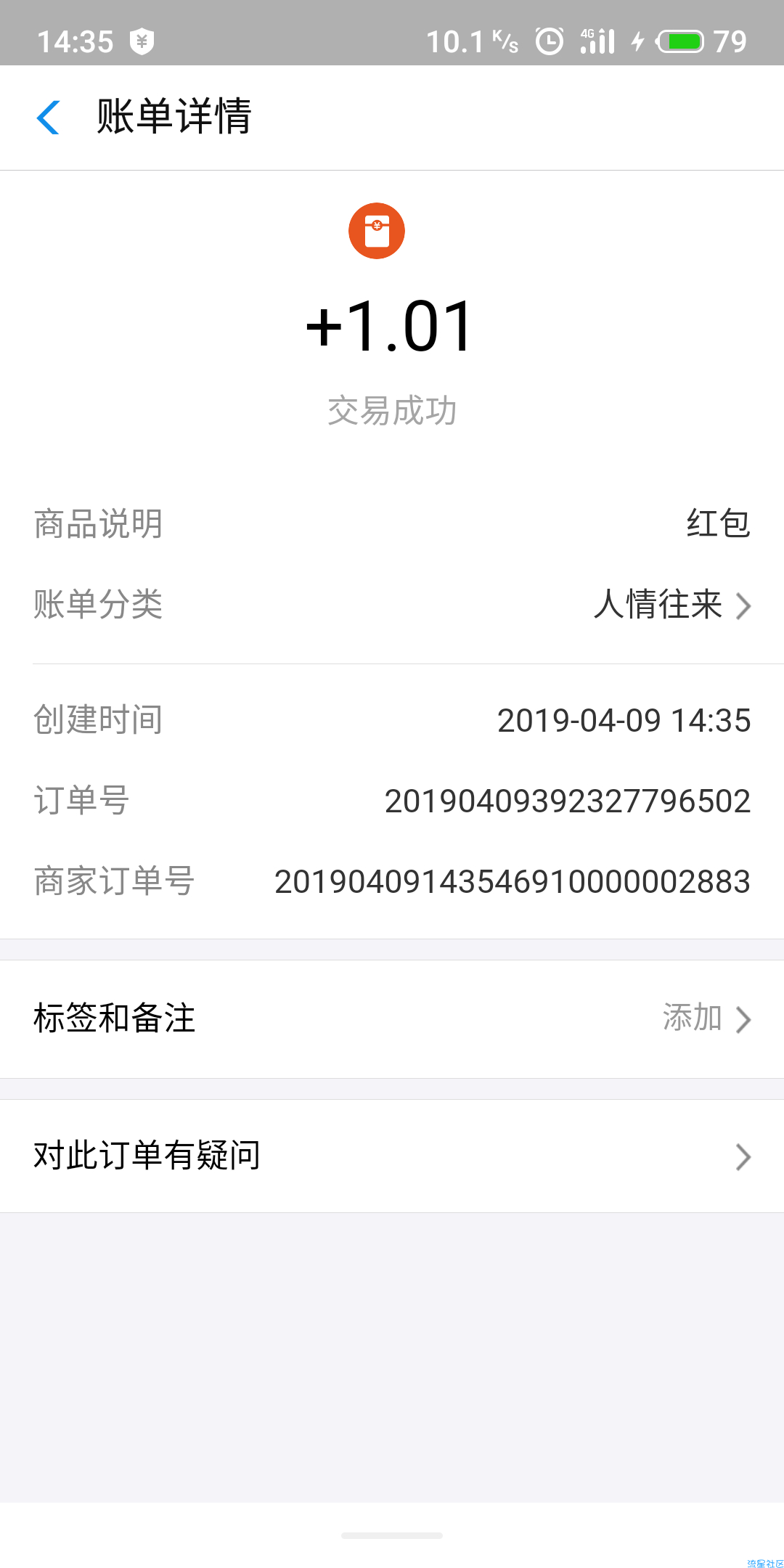Open 对此订单有疑问 help row
This screenshot has height=1568, width=784.
coord(392,1156)
